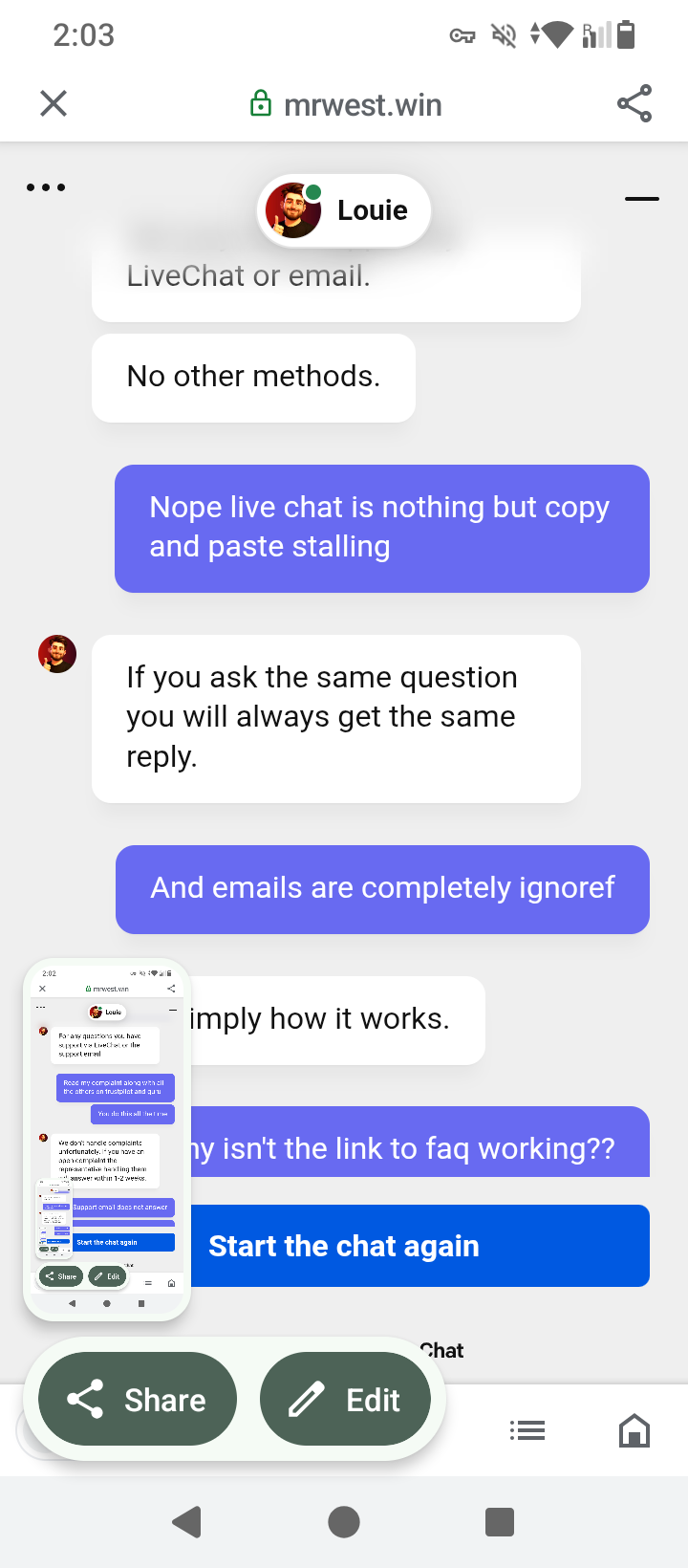Image resolution: width=688 pixels, height=1568 pixels.
Task: Share the page via browser share icon
Action: point(634,103)
